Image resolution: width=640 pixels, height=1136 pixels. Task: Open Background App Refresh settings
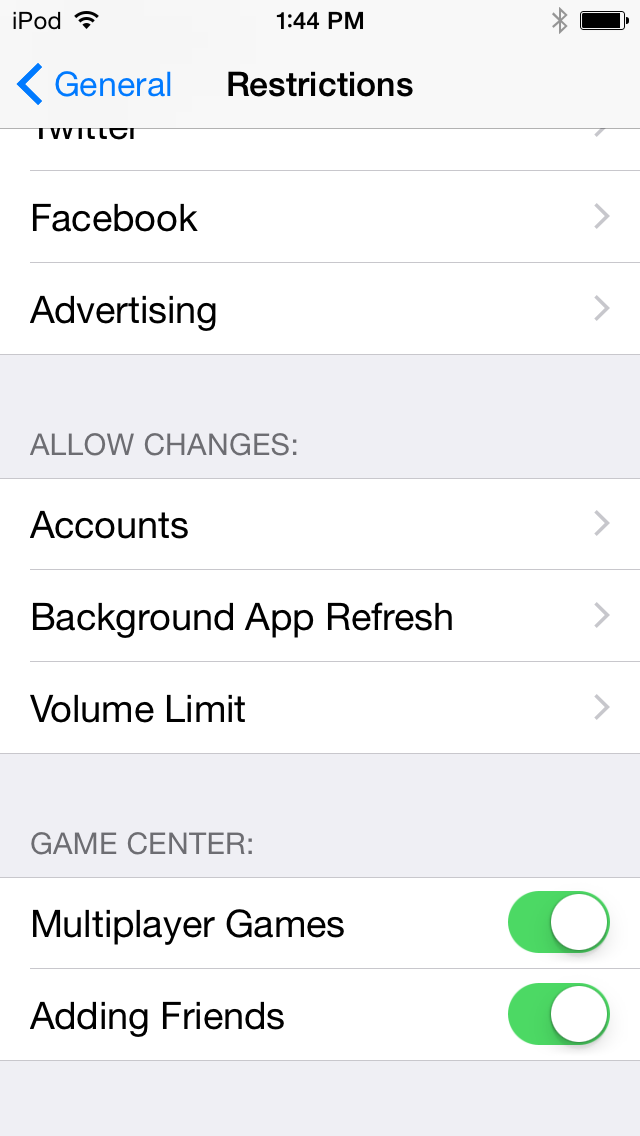click(320, 616)
